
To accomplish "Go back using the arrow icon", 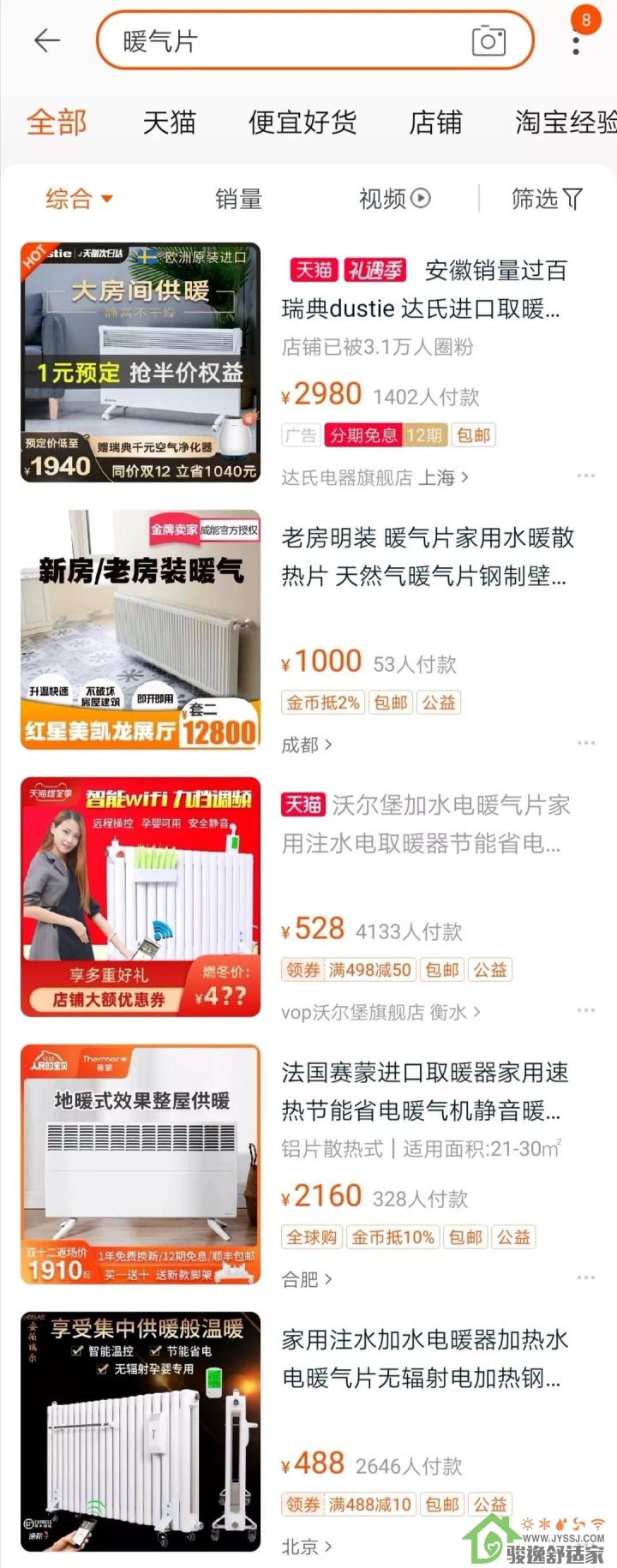I will click(47, 40).
